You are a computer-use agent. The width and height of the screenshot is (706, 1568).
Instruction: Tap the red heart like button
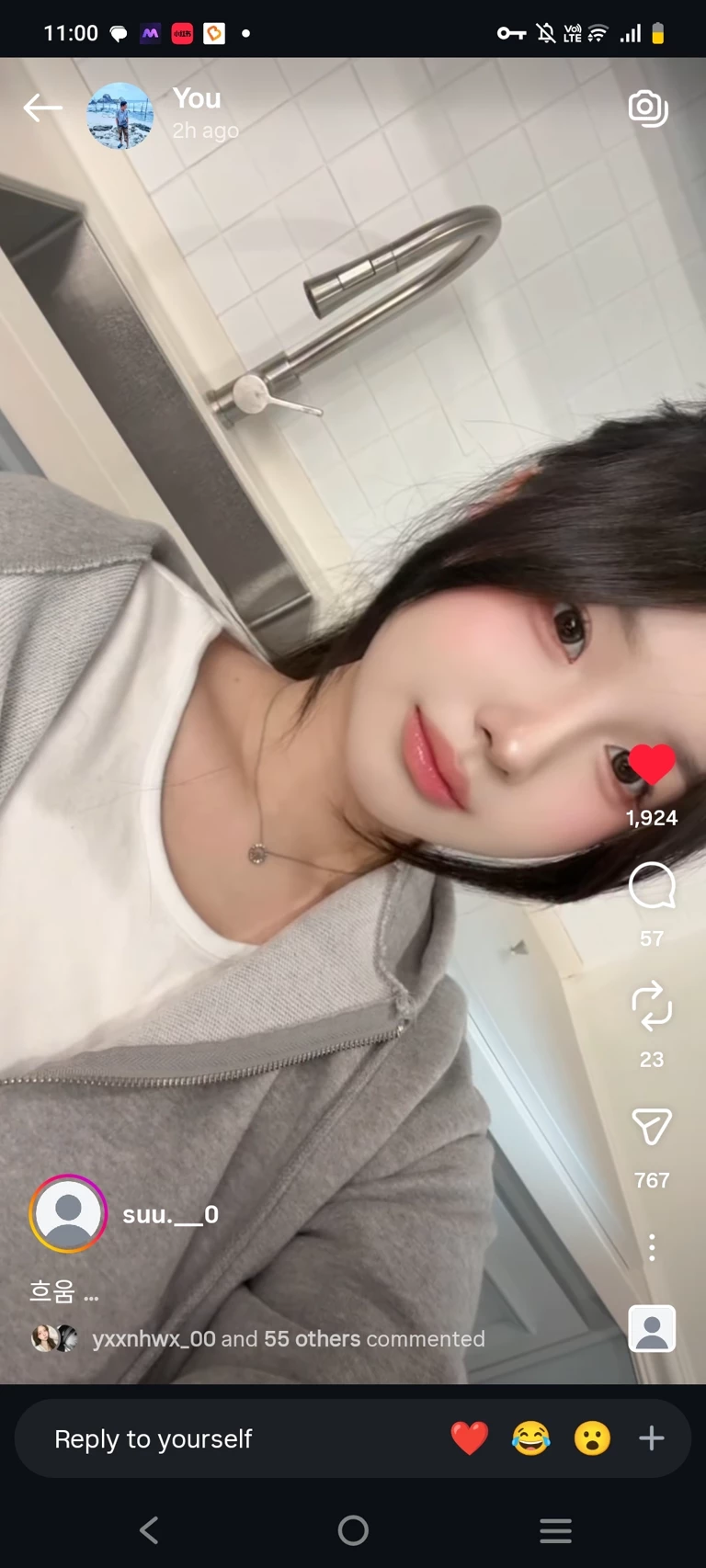652,765
